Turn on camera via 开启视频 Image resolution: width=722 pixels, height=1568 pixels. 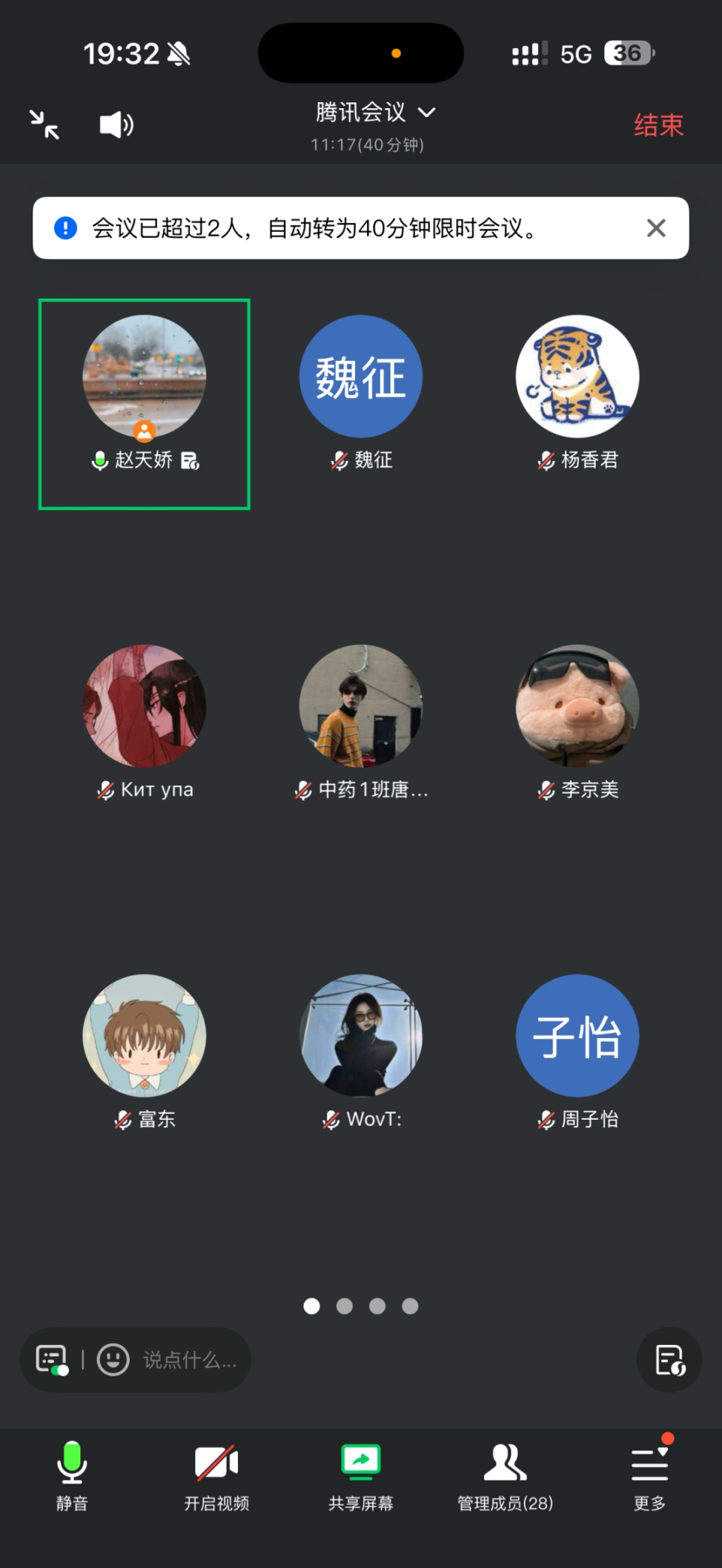(216, 1475)
